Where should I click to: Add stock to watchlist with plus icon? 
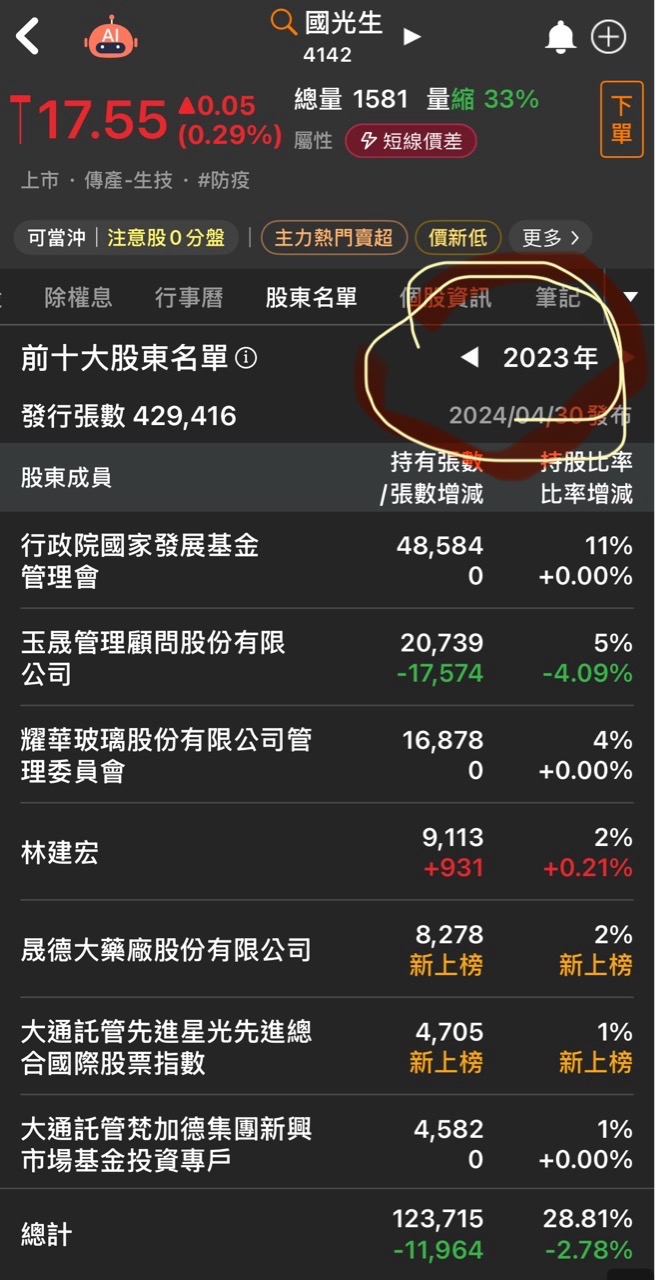tap(608, 37)
